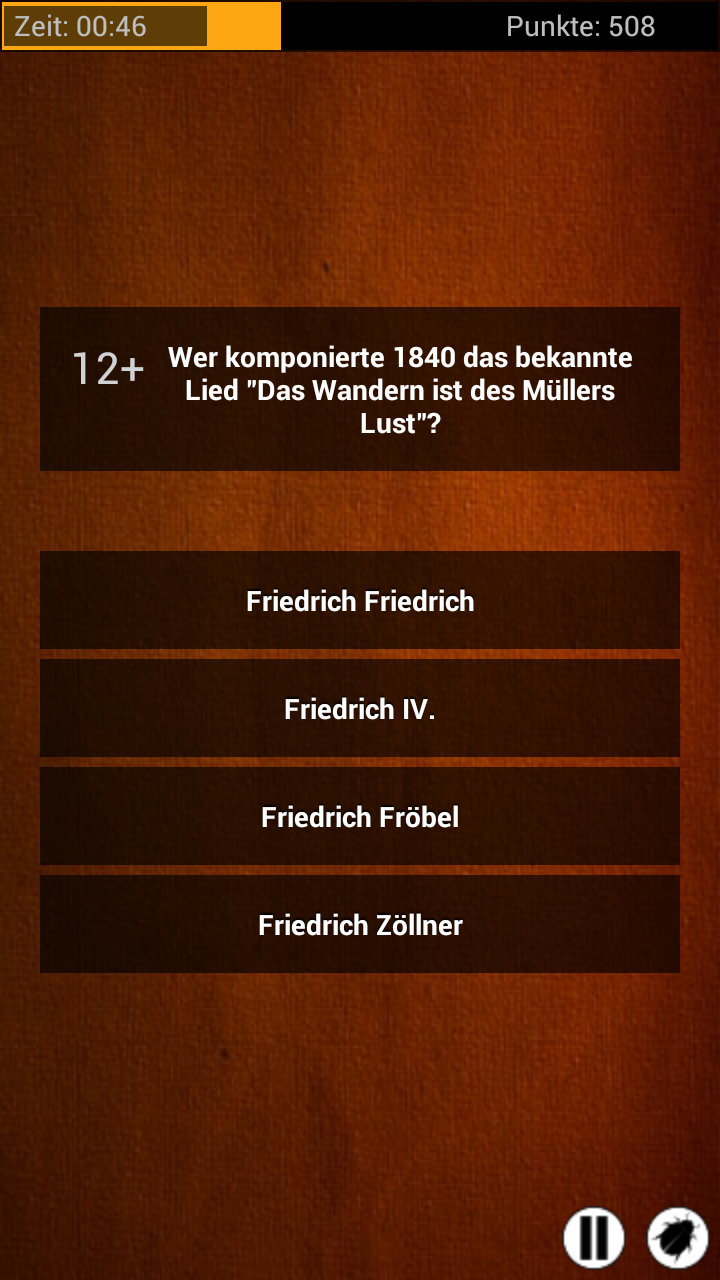
Task: Select the answer Friedrich IV.
Action: point(360,708)
